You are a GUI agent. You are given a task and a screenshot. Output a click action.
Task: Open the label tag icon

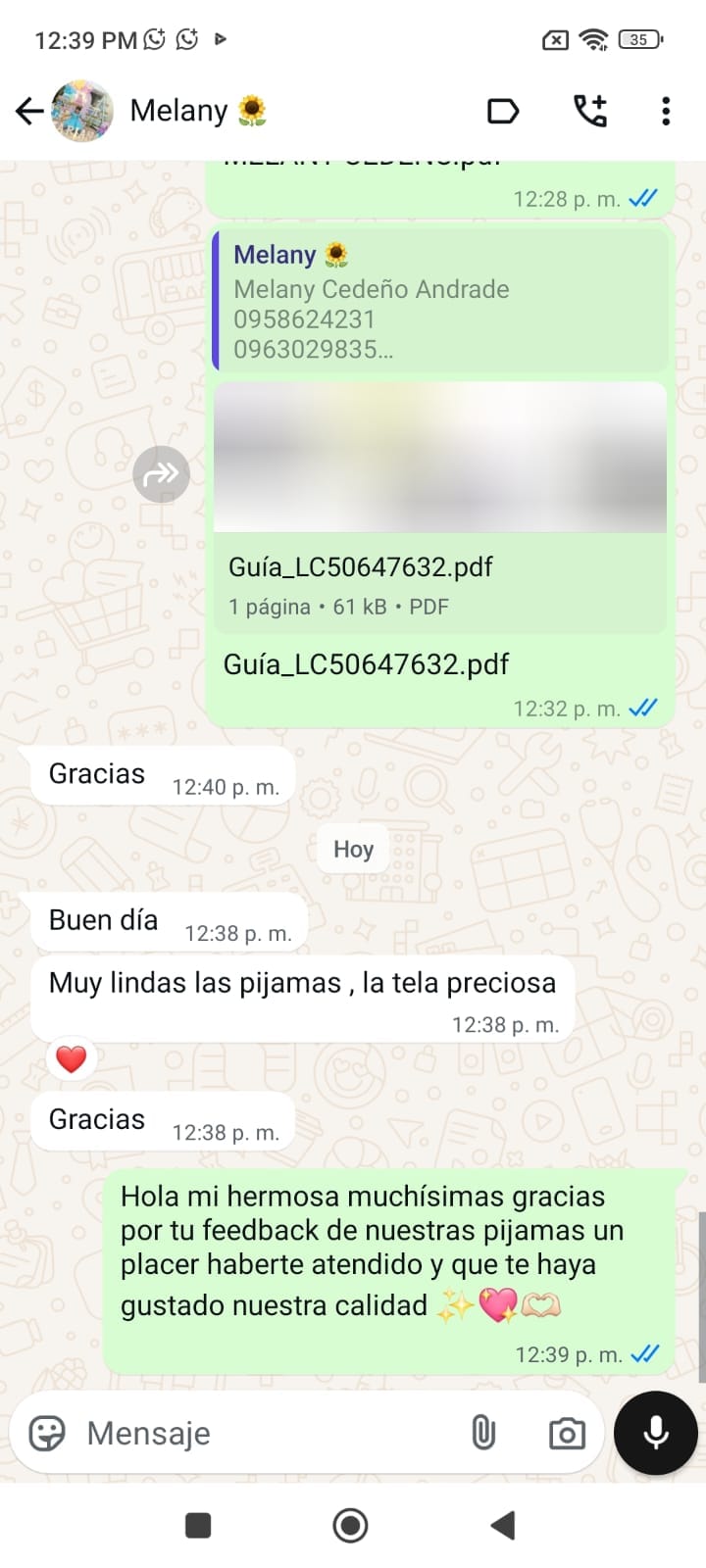(x=503, y=112)
